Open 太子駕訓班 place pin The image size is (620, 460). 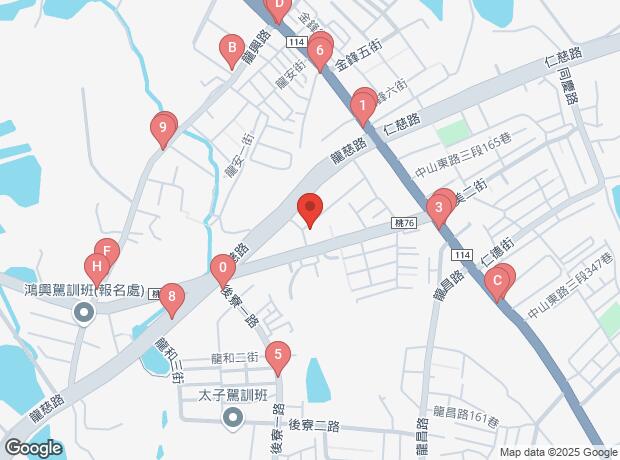233,416
